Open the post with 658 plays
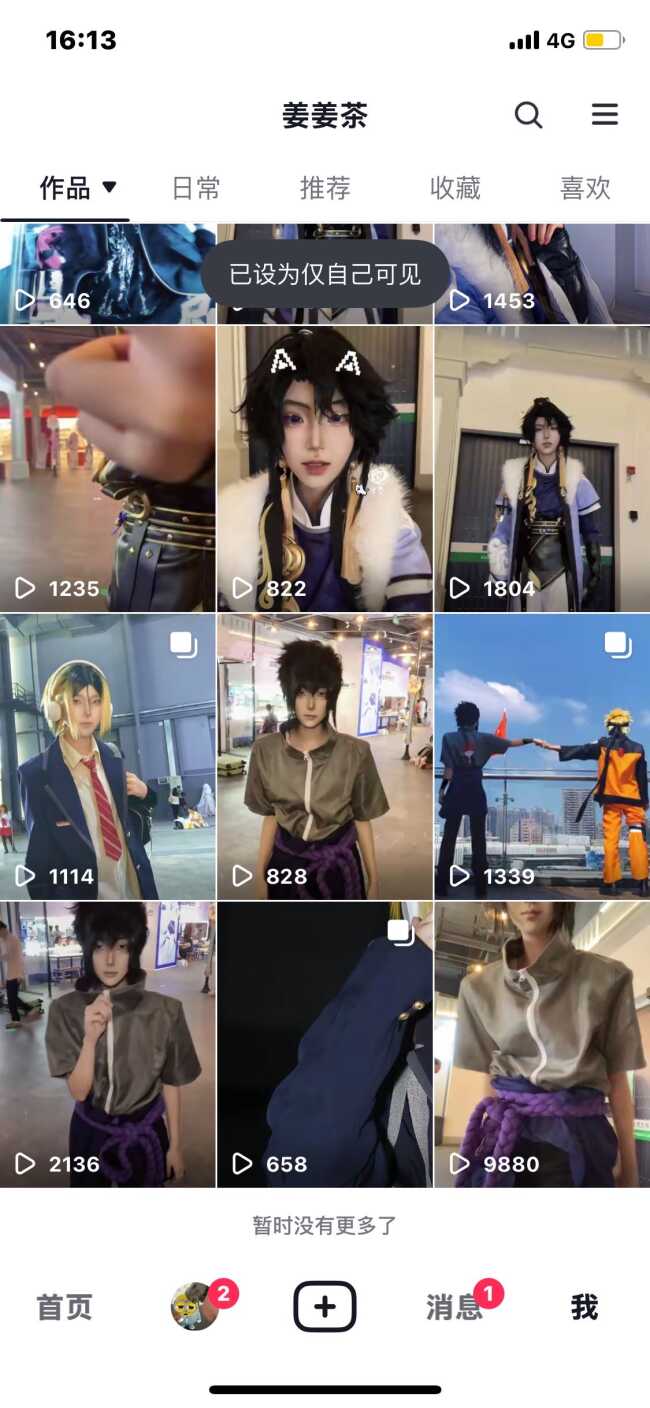Image resolution: width=650 pixels, height=1408 pixels. pyautogui.click(x=325, y=1044)
